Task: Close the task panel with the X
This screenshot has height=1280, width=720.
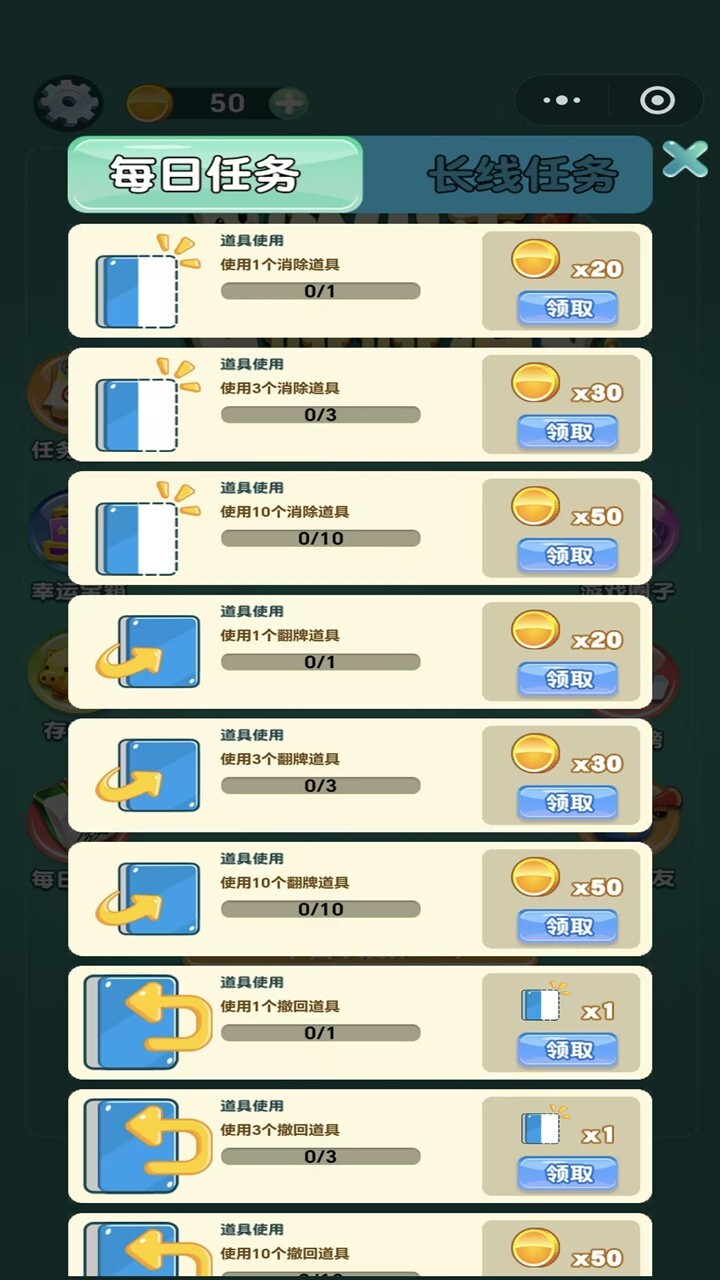Action: click(685, 159)
